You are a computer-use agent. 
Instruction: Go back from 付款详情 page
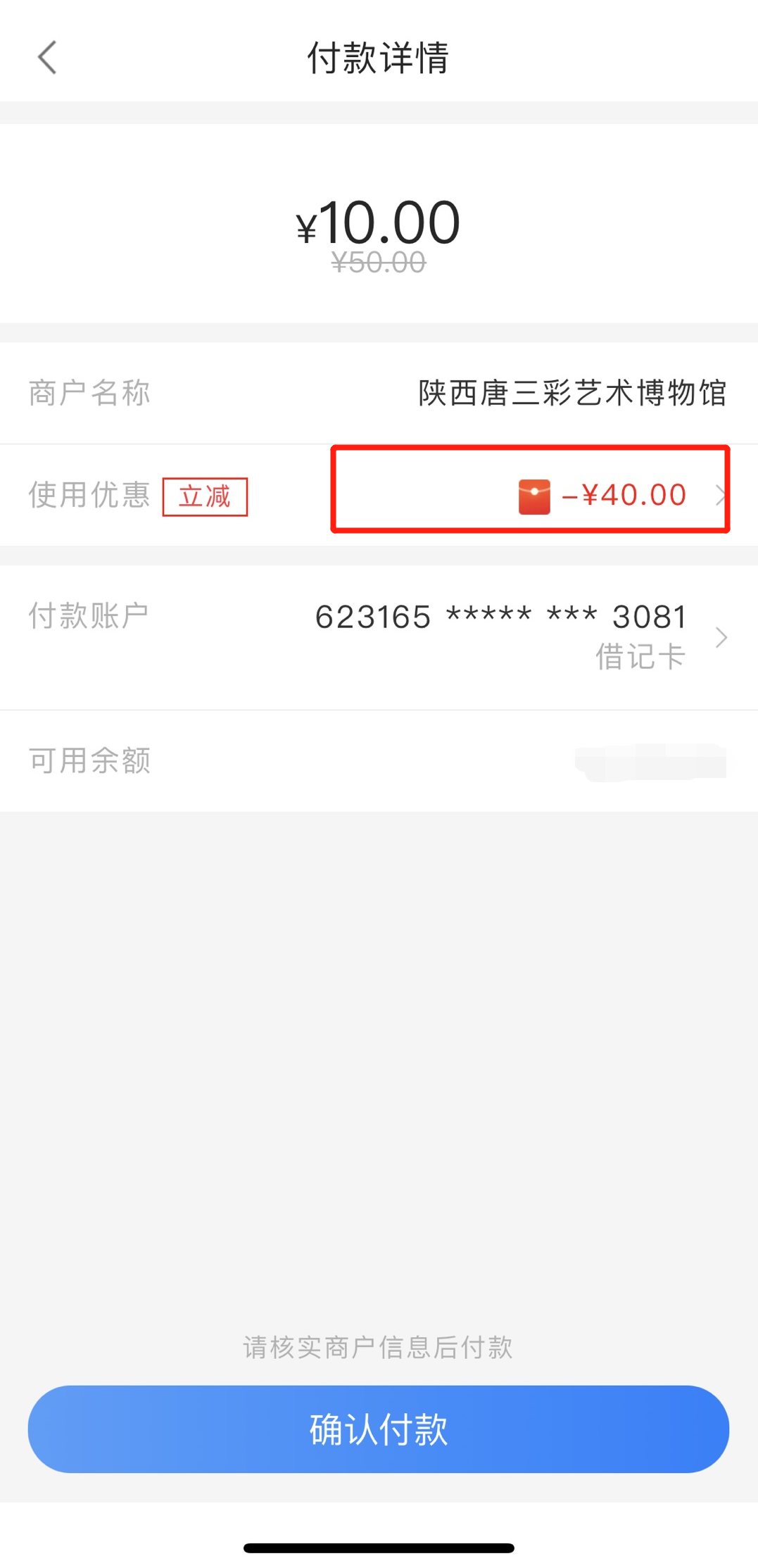[47, 58]
